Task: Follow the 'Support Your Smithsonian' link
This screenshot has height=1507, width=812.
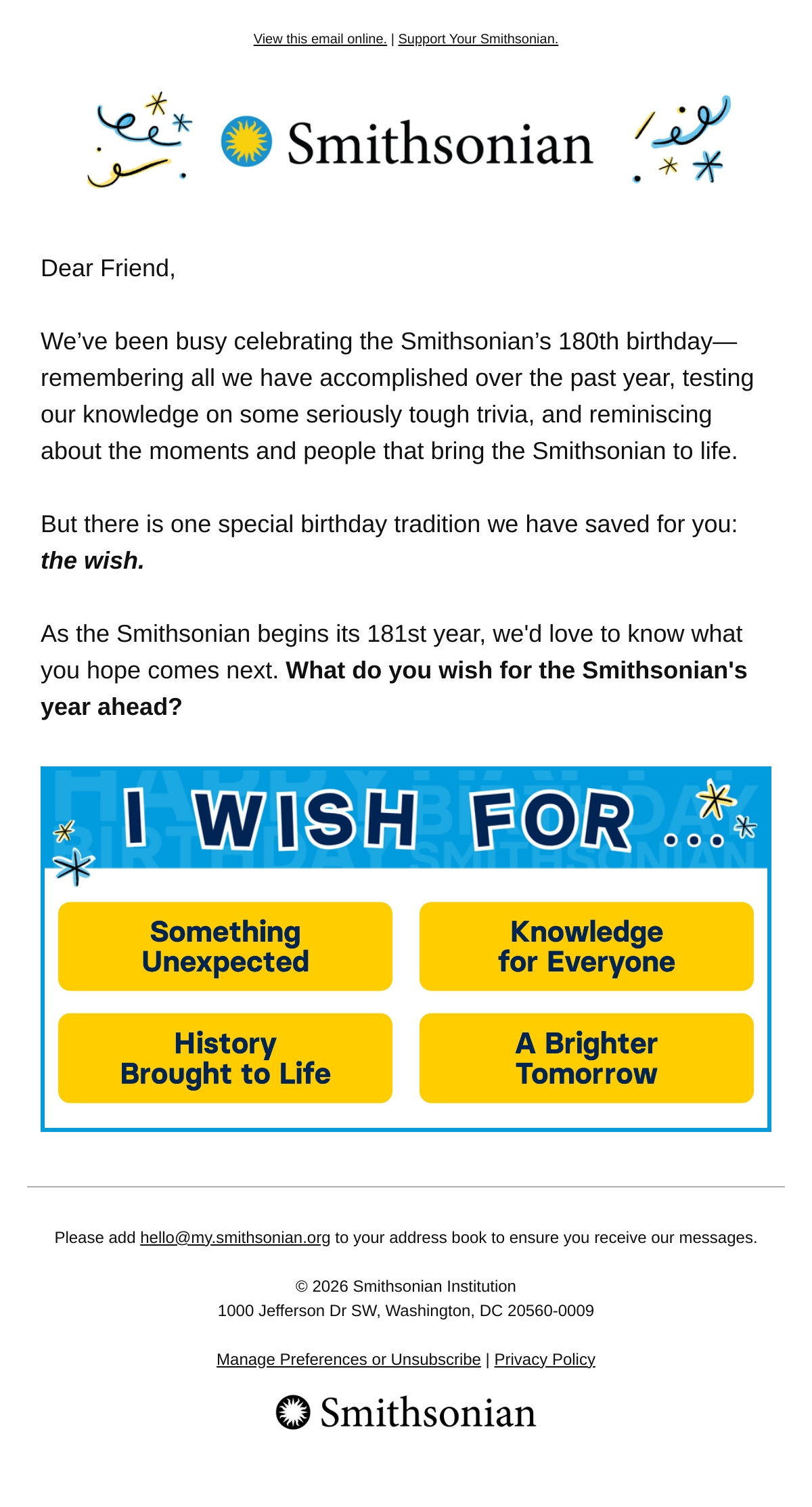Action: [x=478, y=39]
